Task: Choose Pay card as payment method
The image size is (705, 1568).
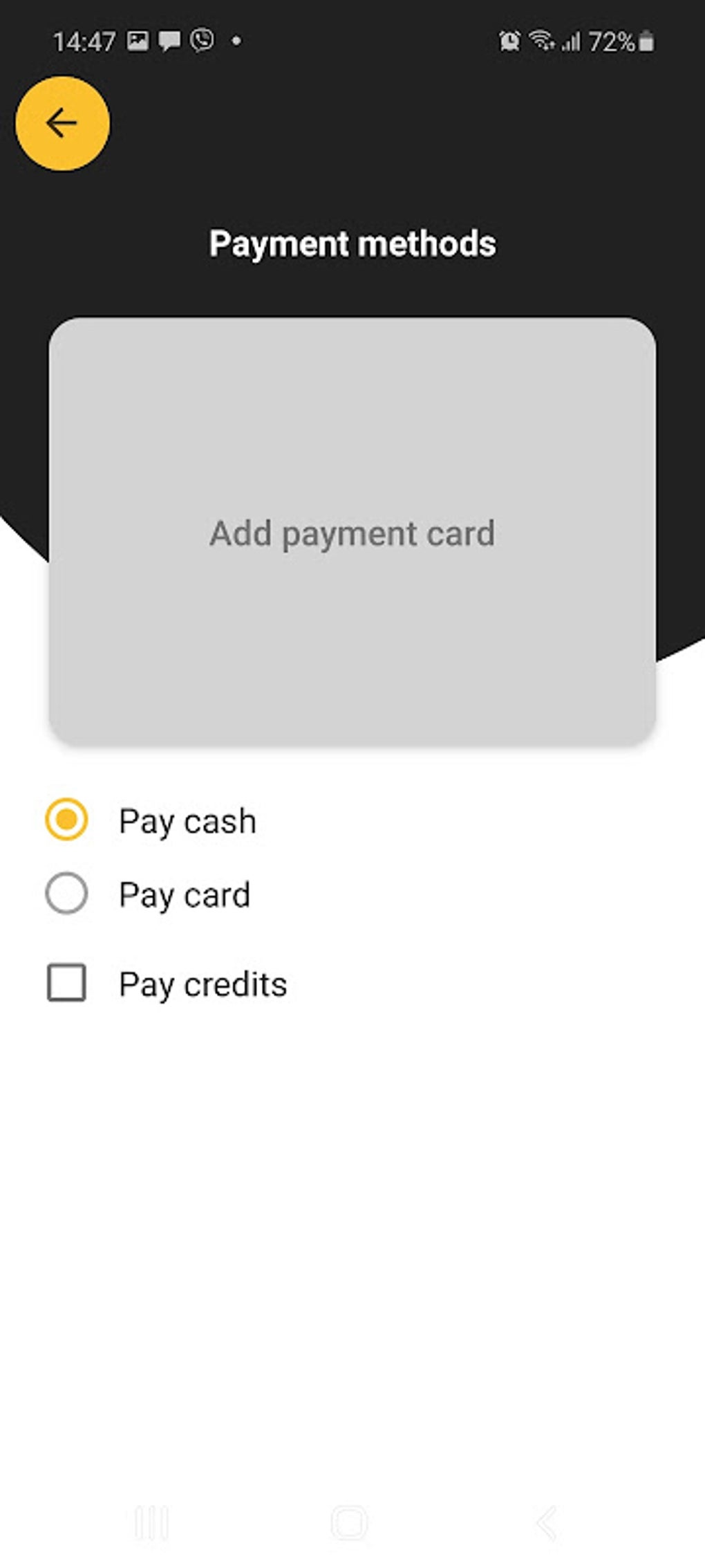Action: 66,893
